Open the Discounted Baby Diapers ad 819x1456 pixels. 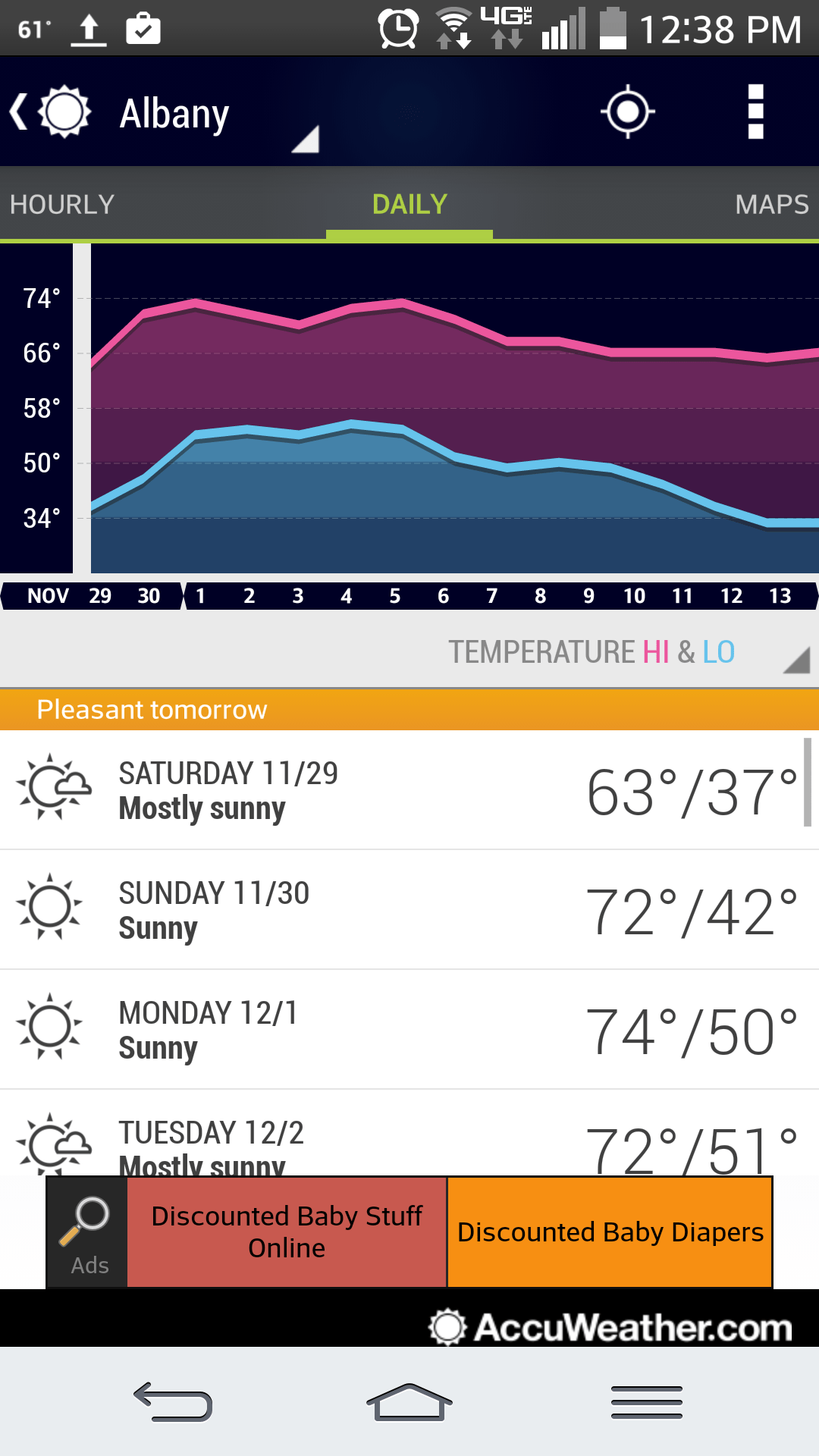pyautogui.click(x=610, y=1232)
